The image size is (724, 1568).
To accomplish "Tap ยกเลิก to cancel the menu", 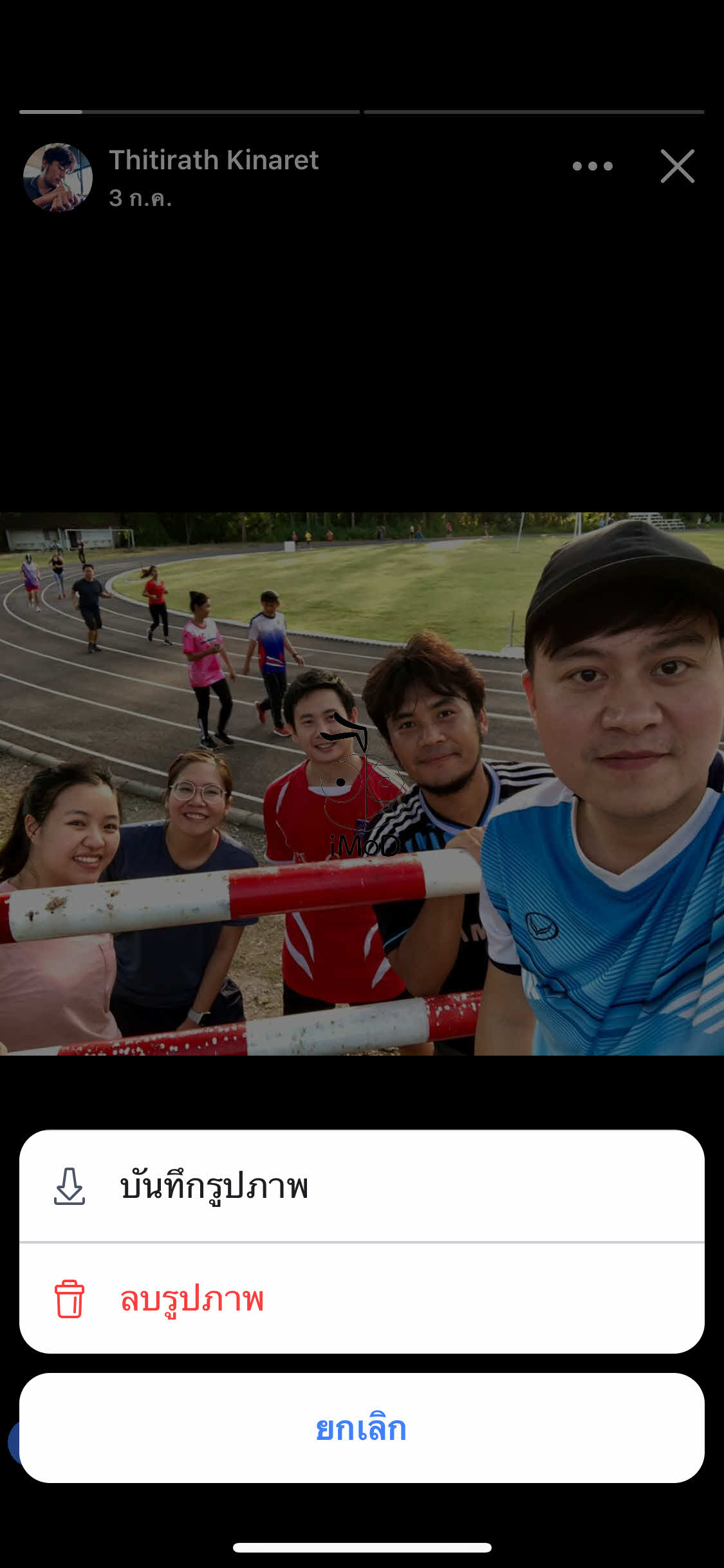I will tap(362, 1428).
